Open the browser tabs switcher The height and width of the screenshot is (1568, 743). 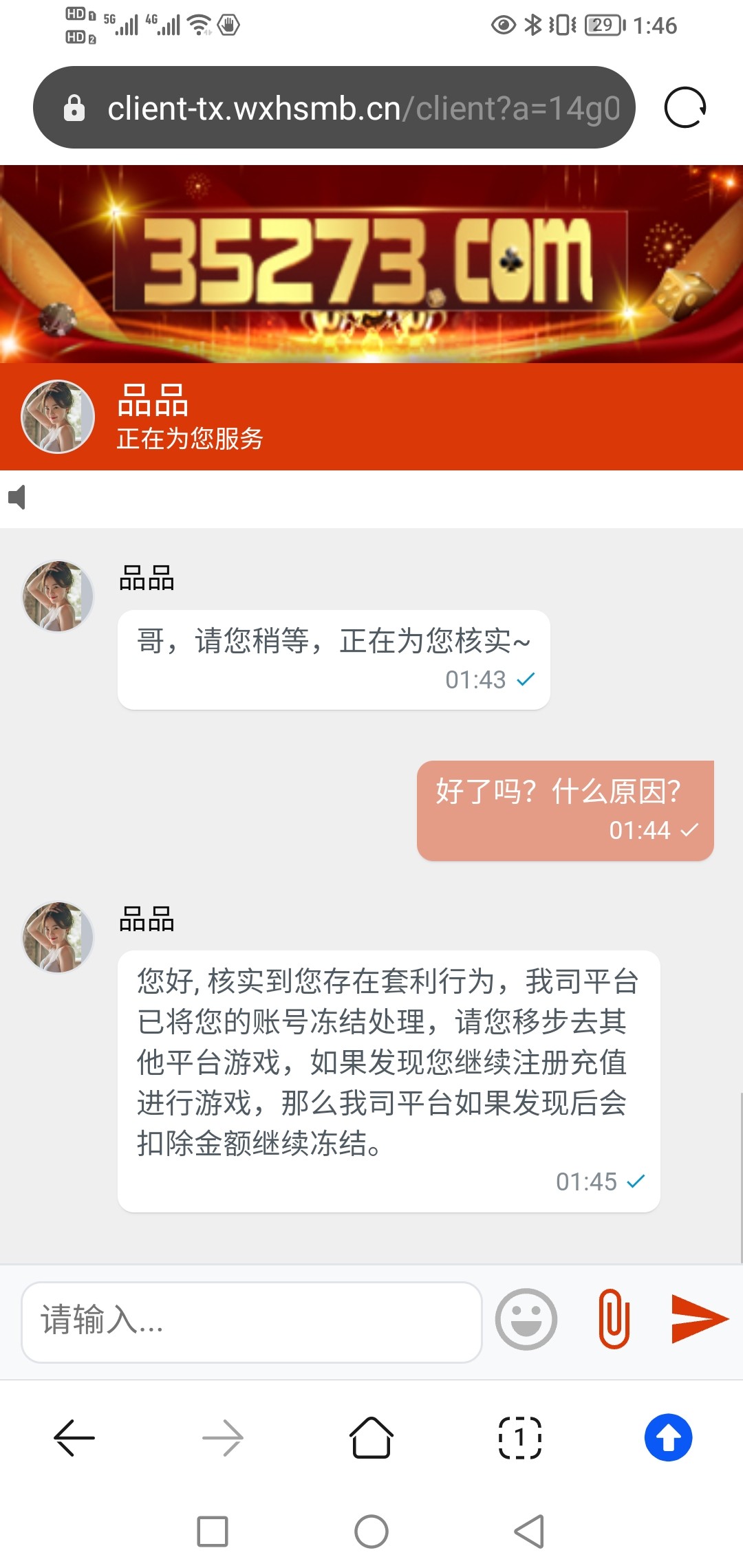point(520,1437)
